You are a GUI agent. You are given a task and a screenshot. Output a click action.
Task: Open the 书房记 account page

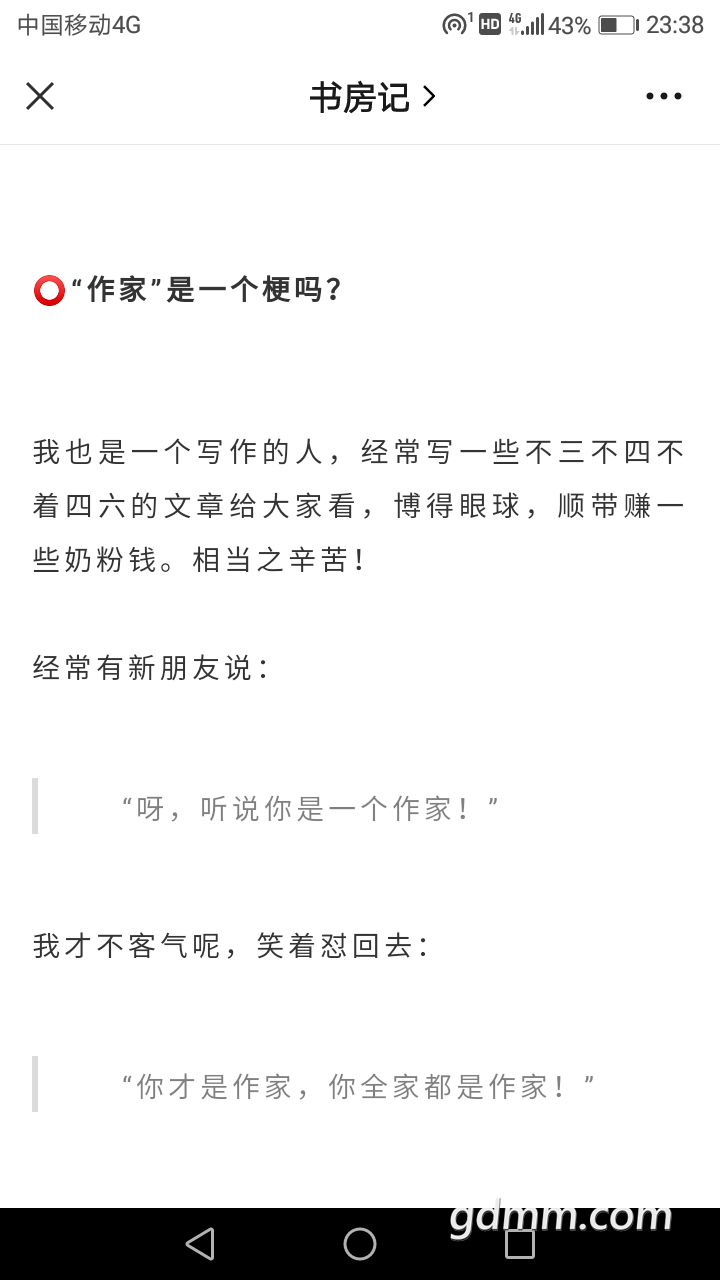click(x=372, y=97)
